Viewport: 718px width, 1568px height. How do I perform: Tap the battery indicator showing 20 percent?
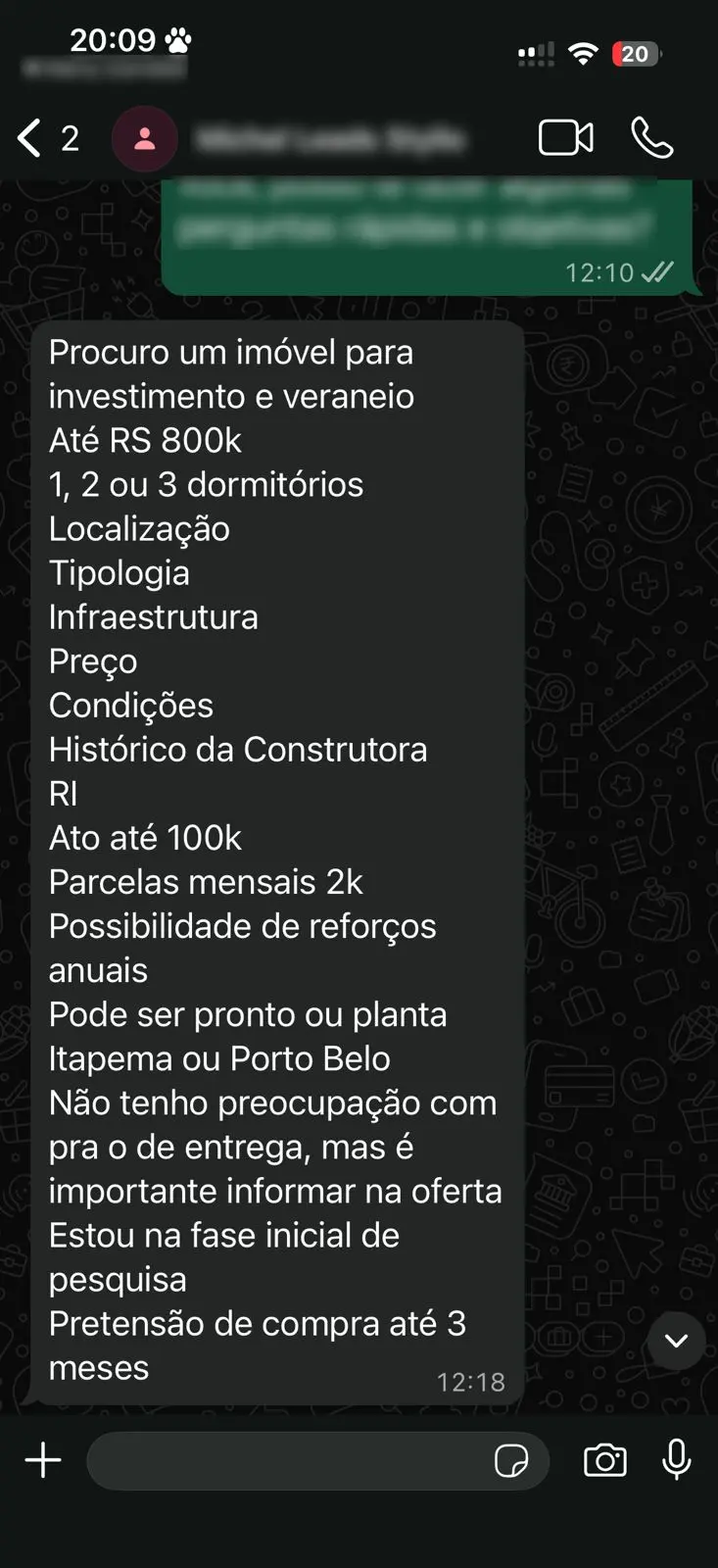click(635, 54)
